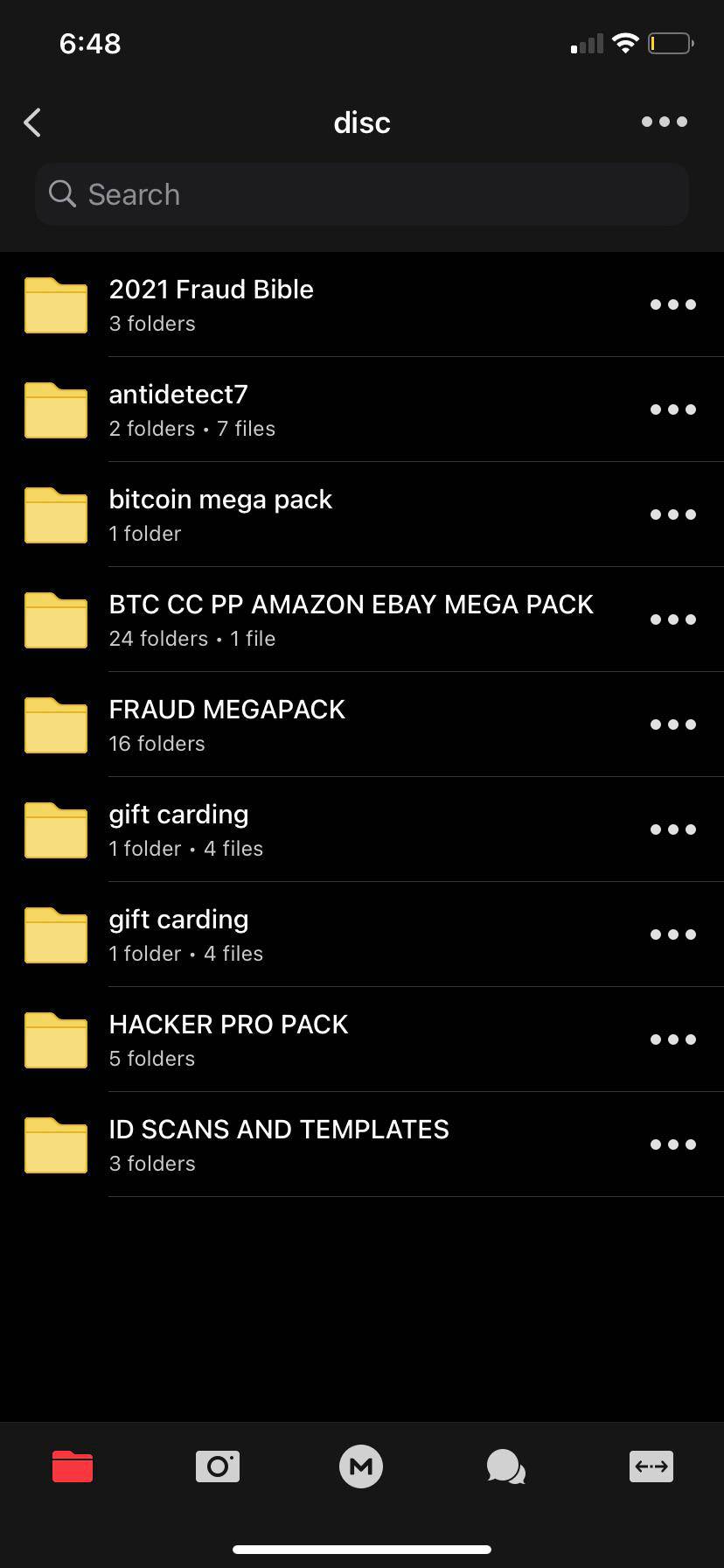Open the three-dot menu in top bar

click(664, 122)
